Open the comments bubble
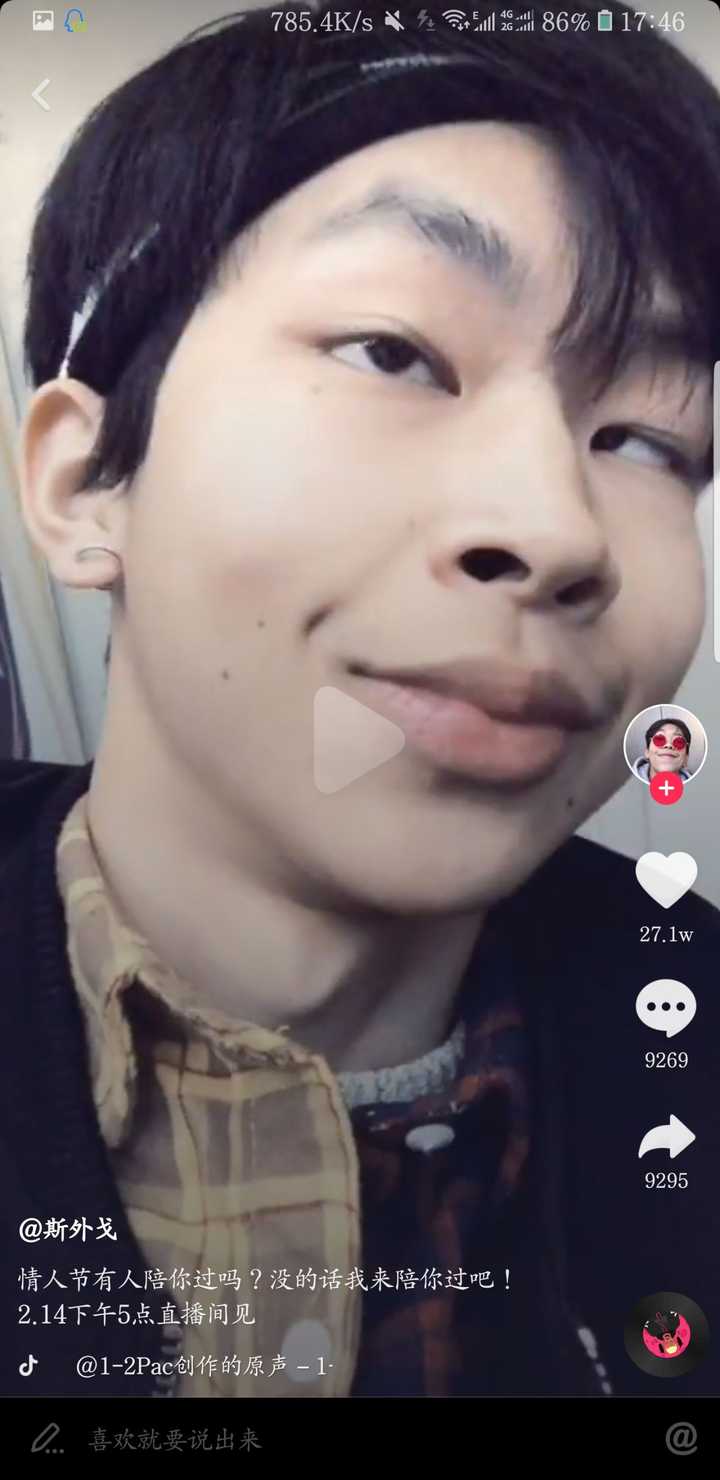Screen dimensions: 720x1480 click(x=666, y=1008)
